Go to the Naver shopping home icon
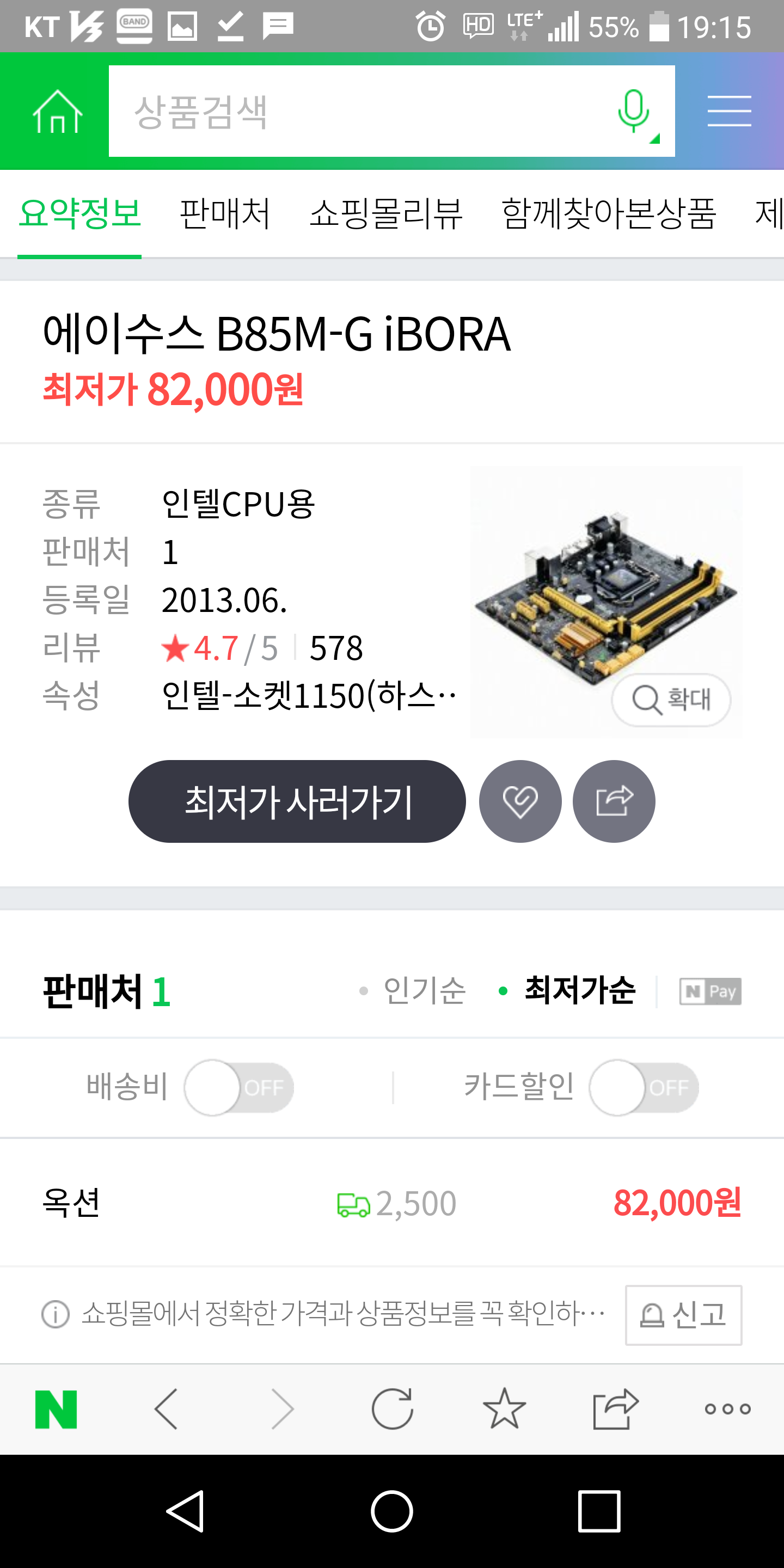The width and height of the screenshot is (784, 1568). coord(57,112)
